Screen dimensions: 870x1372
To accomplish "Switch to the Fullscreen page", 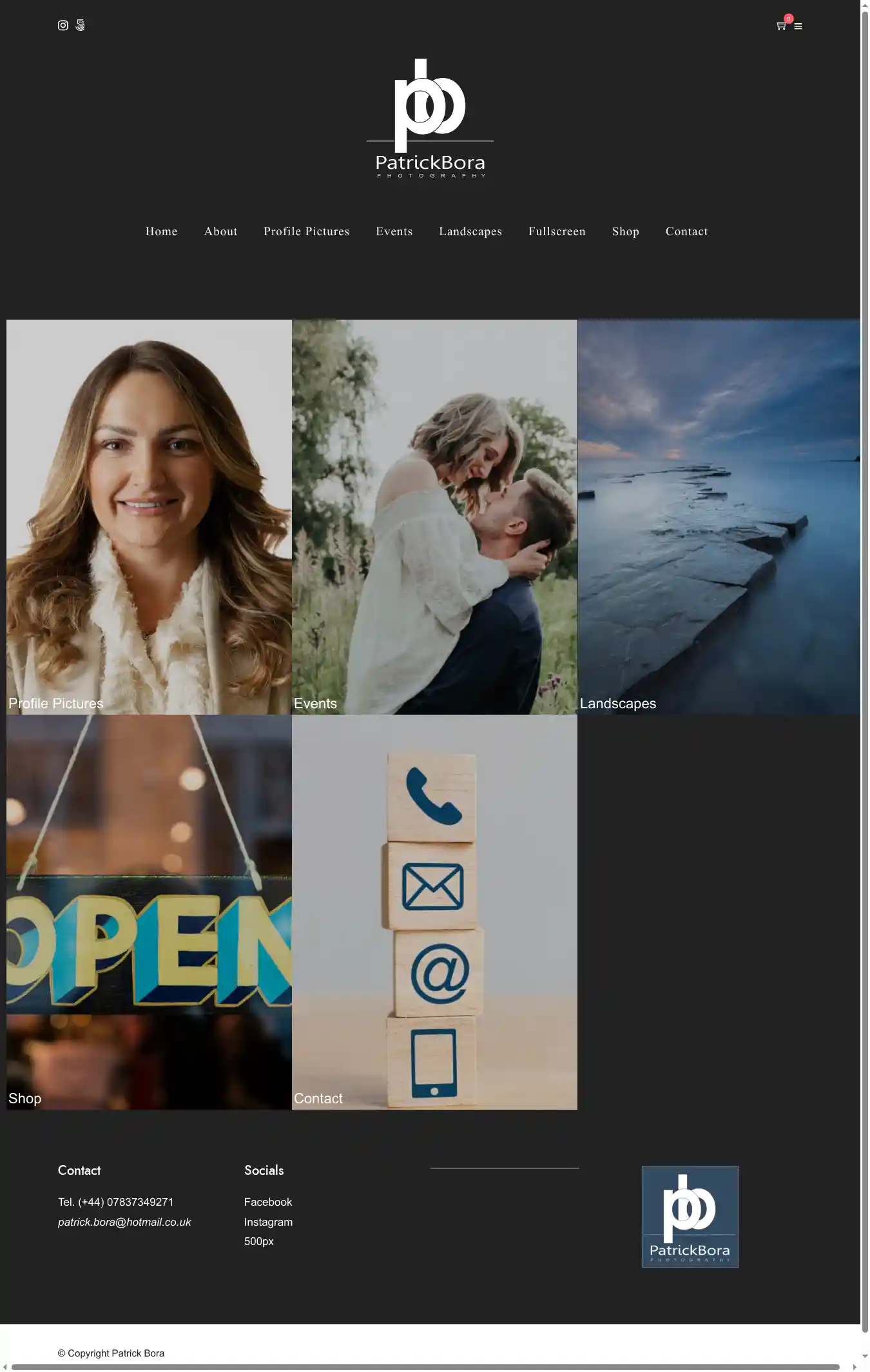I will 557,231.
